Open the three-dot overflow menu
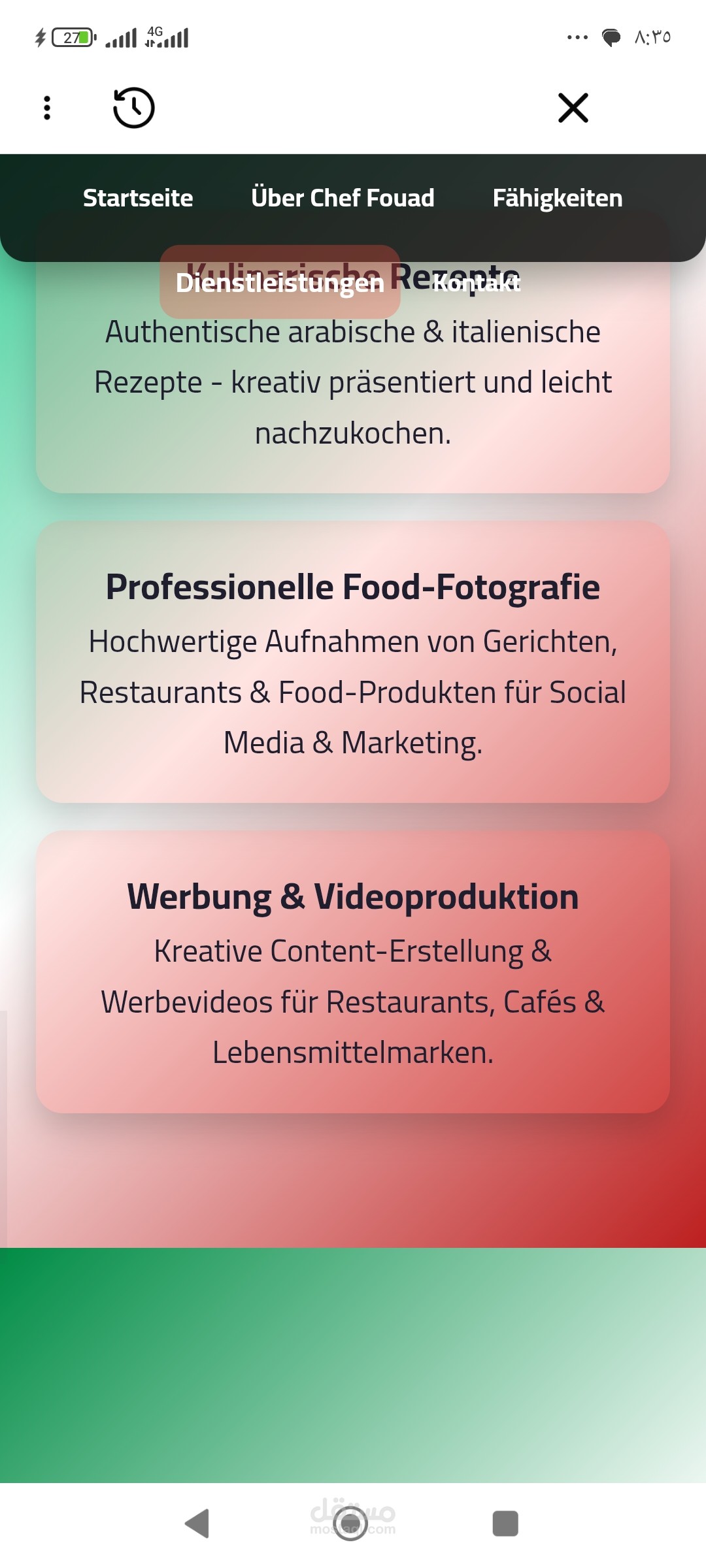706x1568 pixels. pos(47,108)
